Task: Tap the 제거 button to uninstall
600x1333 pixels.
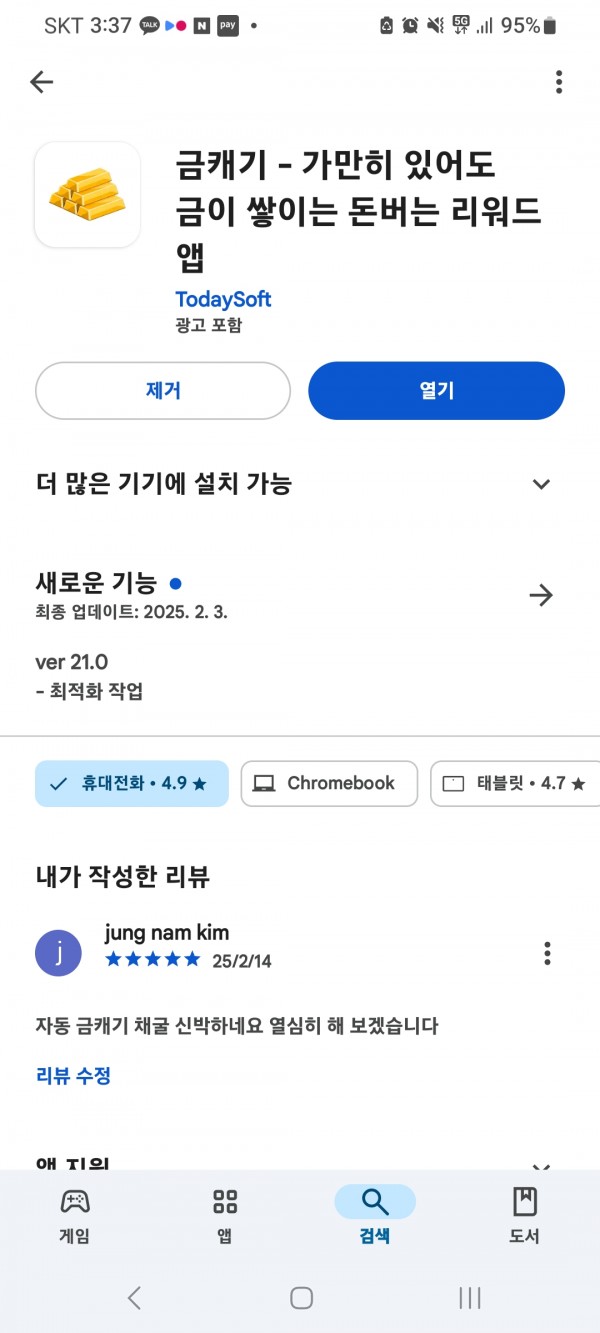Action: tap(163, 391)
